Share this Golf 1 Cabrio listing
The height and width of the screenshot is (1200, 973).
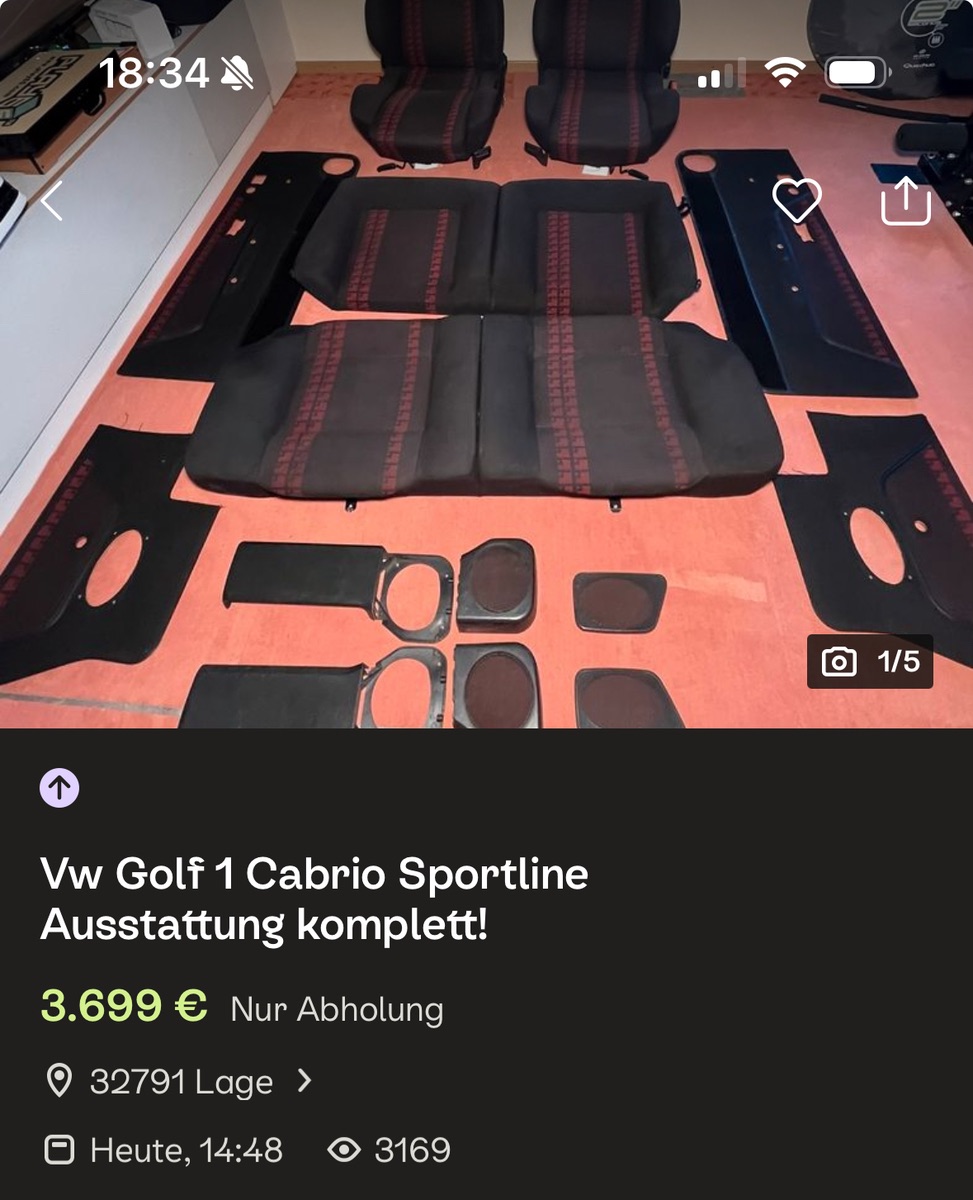[905, 201]
